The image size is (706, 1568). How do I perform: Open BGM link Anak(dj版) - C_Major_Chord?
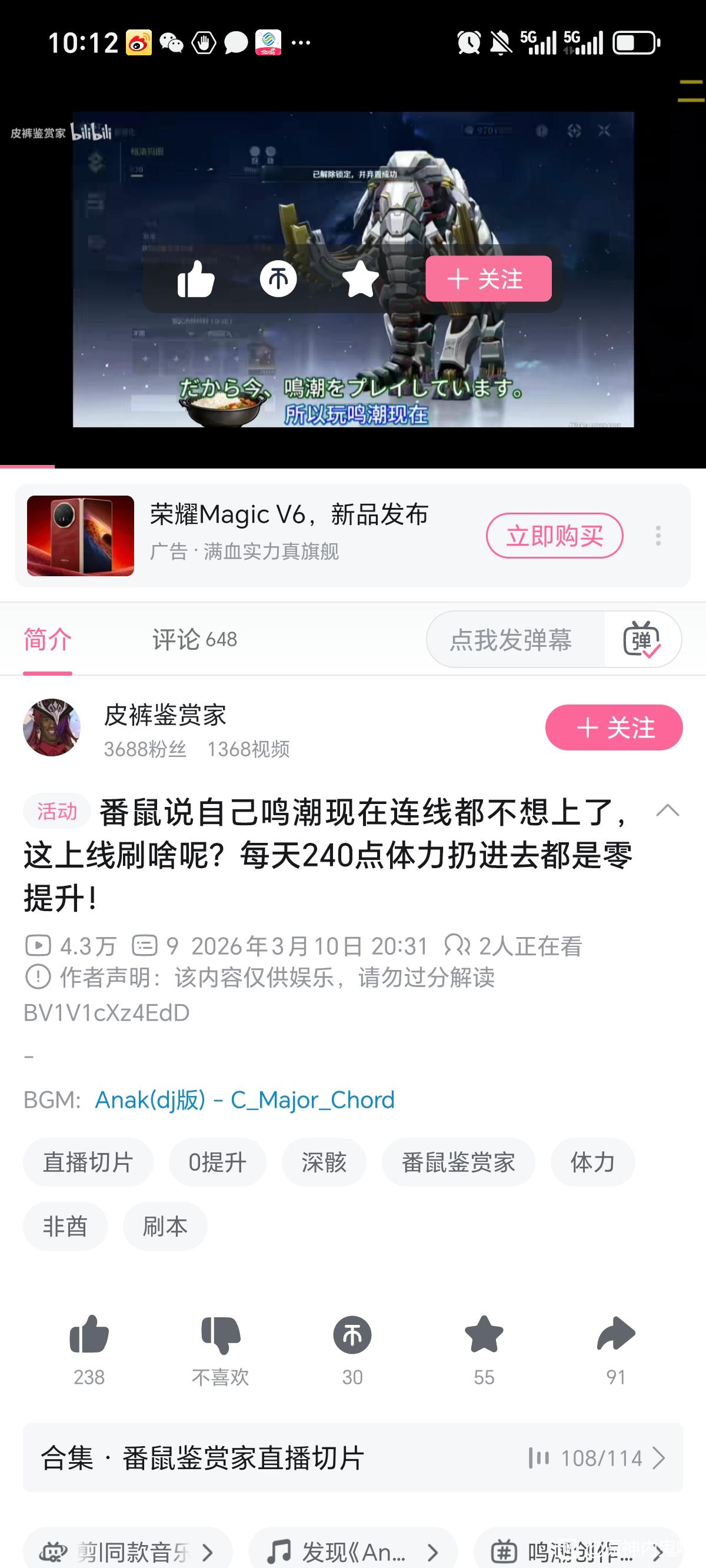coord(245,1100)
